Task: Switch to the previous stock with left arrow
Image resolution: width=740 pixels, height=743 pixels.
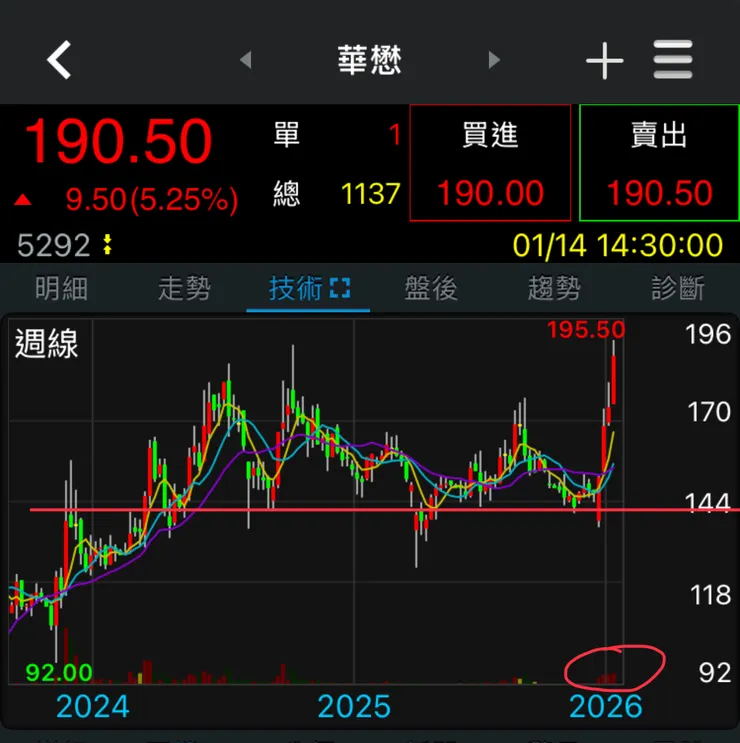Action: point(246,61)
